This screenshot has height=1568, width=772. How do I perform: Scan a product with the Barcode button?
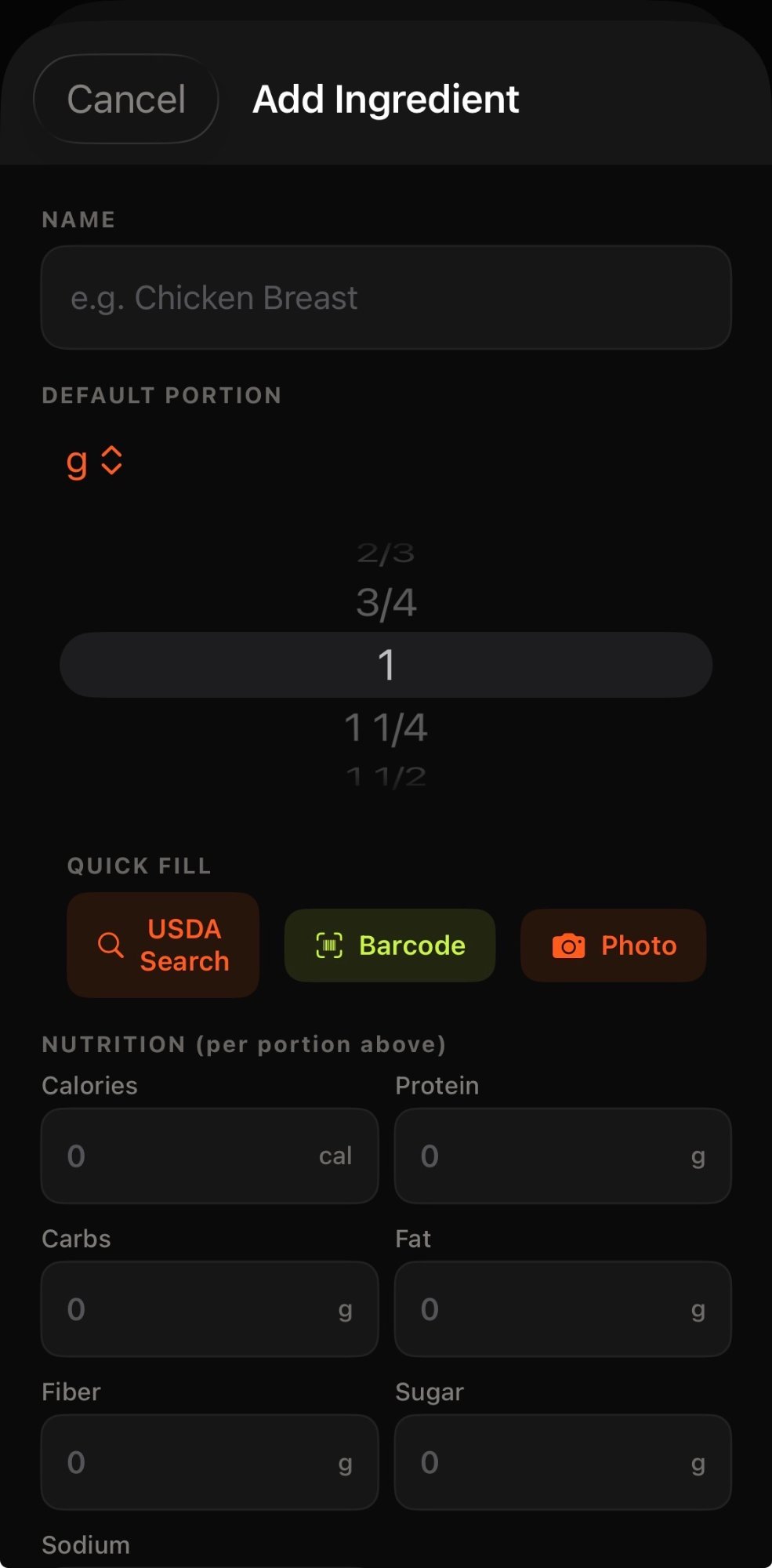click(390, 946)
